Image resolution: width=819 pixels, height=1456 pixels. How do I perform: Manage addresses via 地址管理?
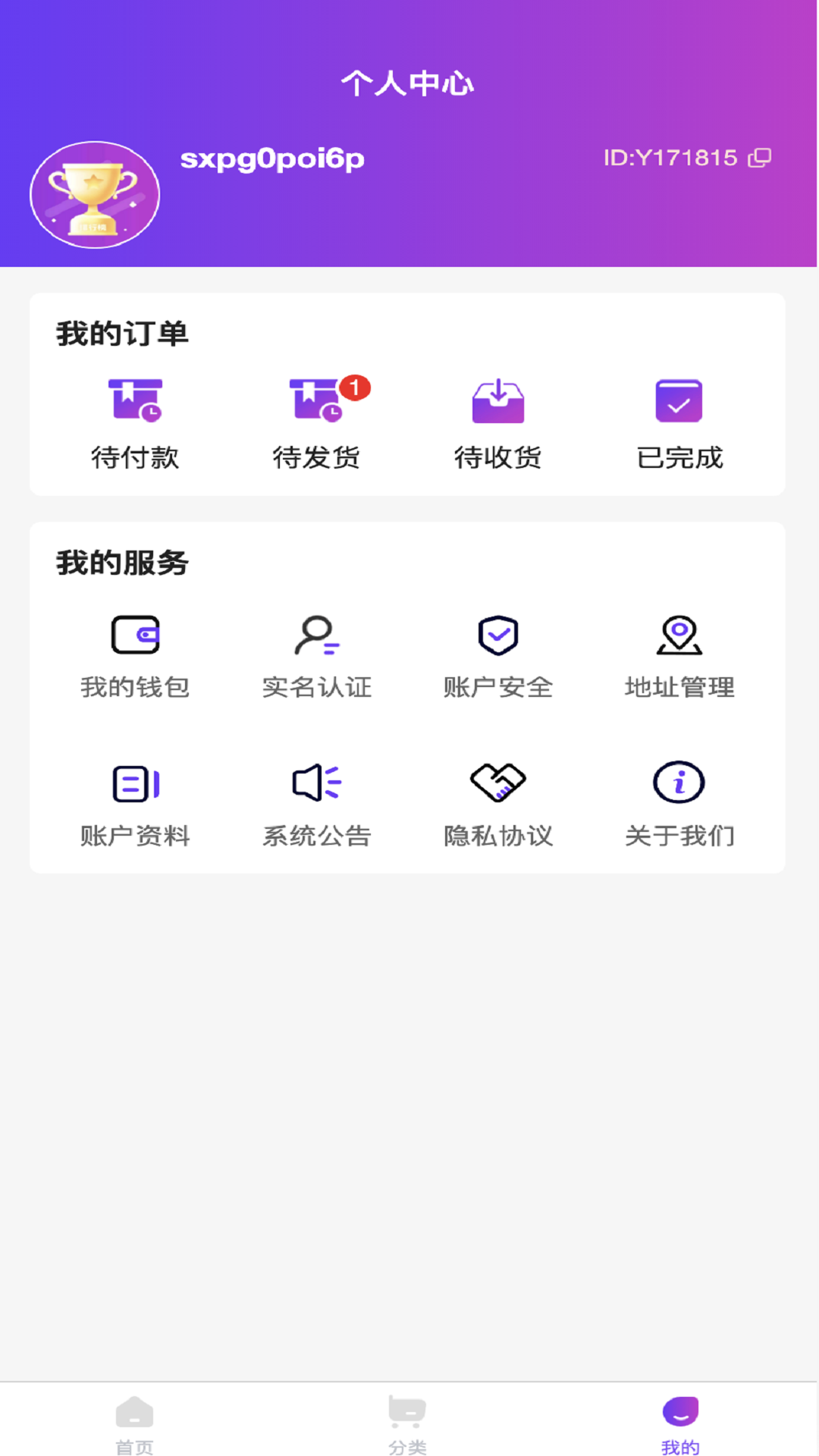pyautogui.click(x=679, y=656)
